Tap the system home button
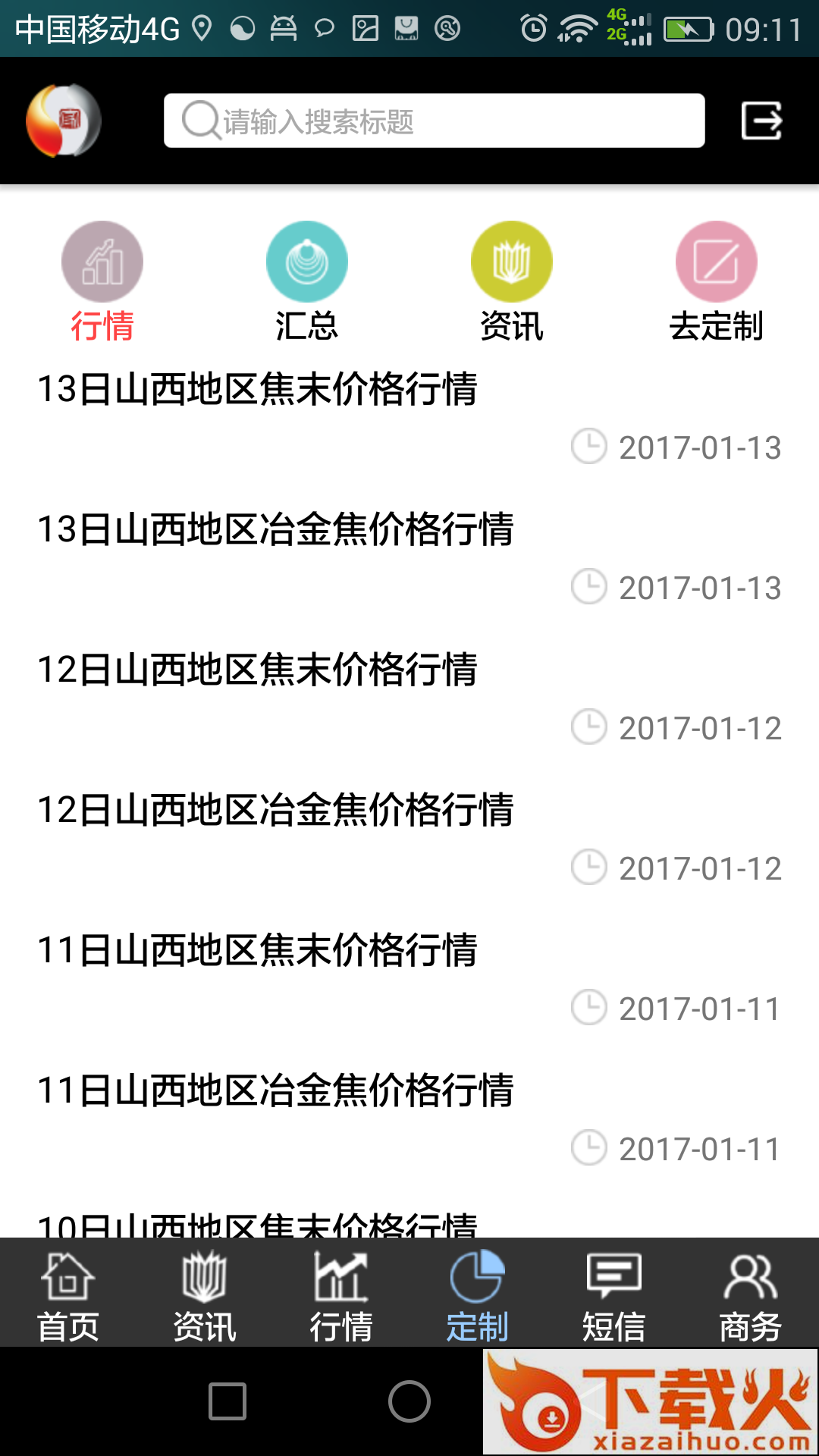Viewport: 819px width, 1456px height. click(409, 1401)
